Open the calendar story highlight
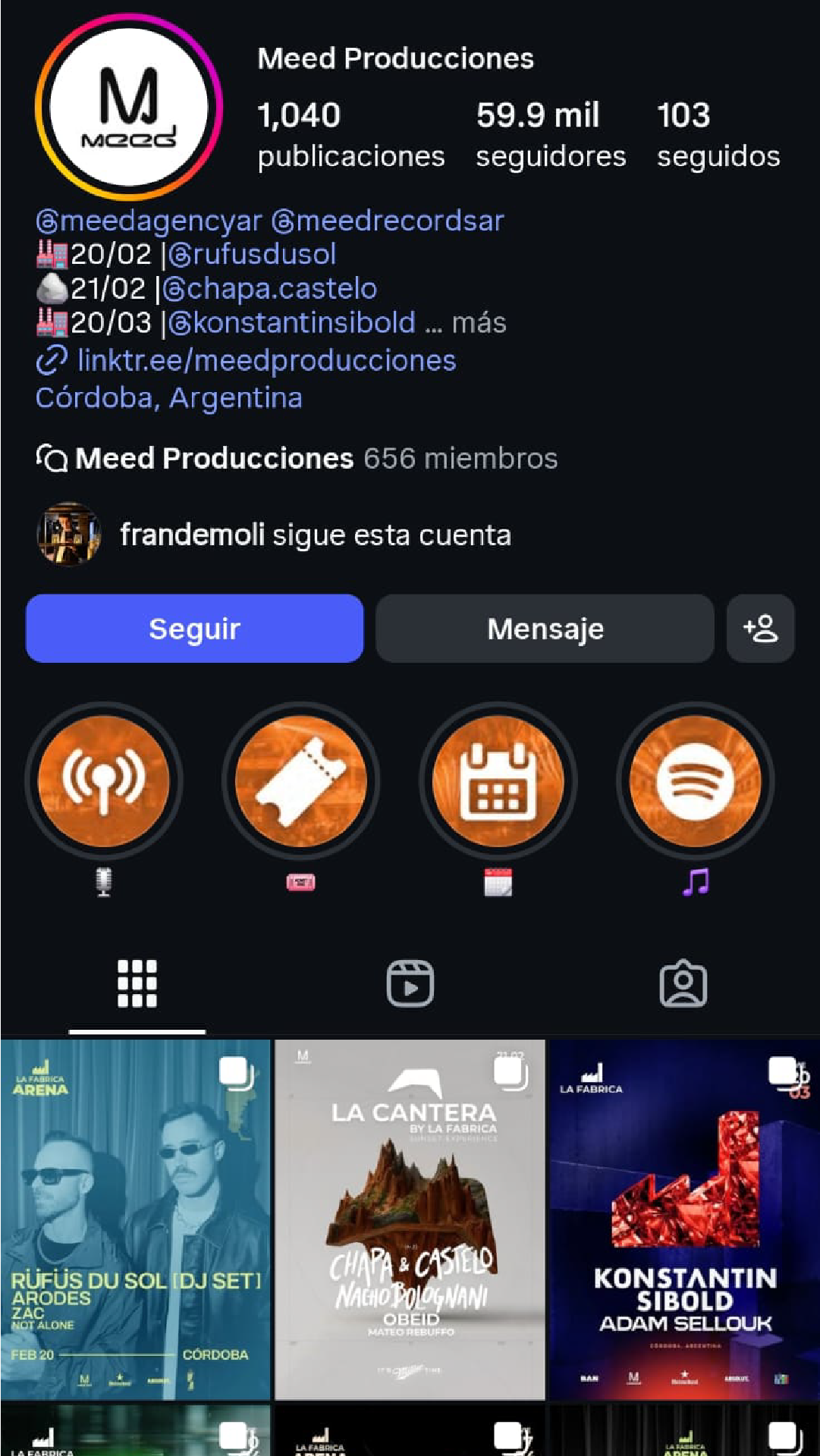820x1456 pixels. (x=497, y=781)
